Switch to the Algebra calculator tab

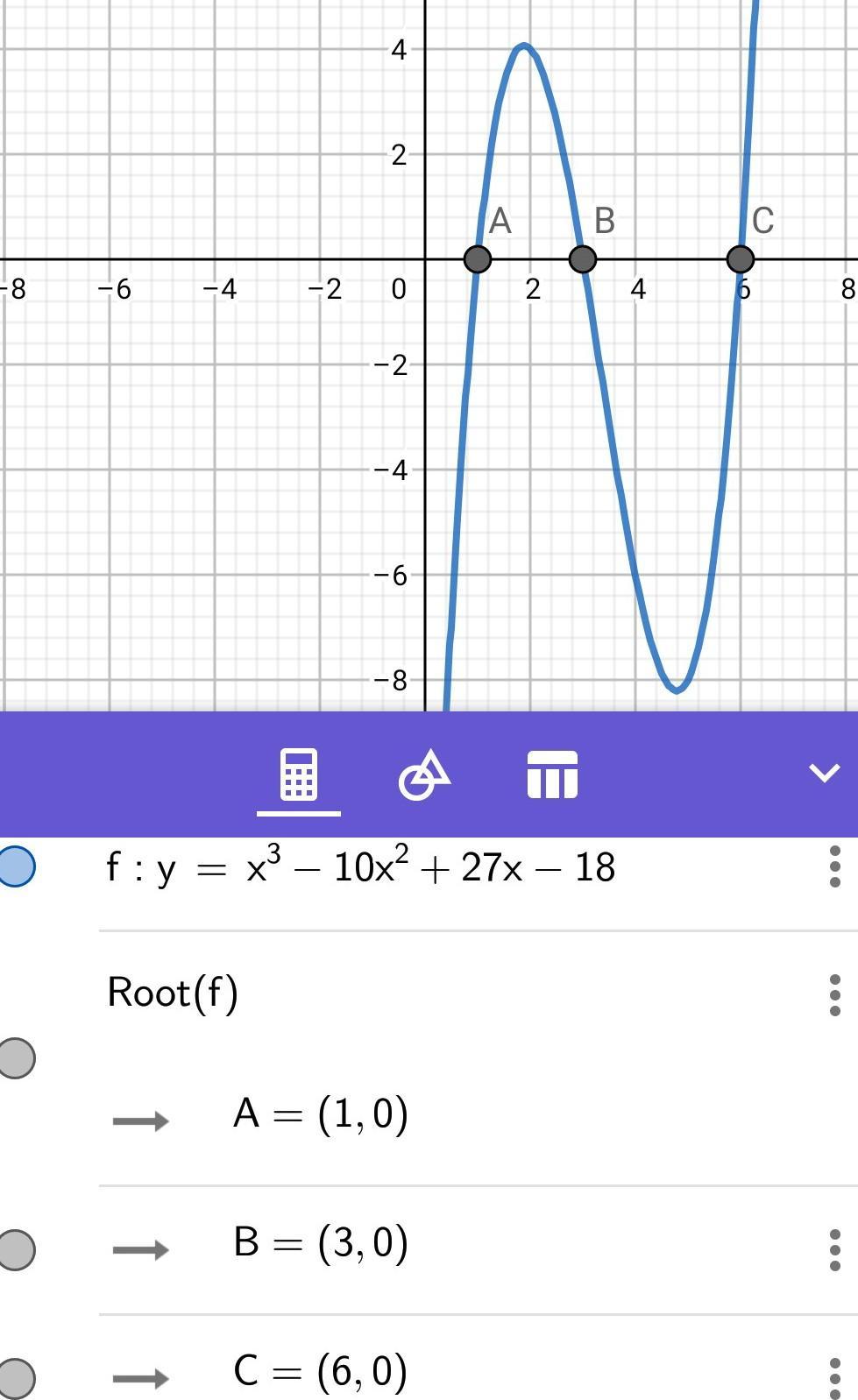point(298,774)
